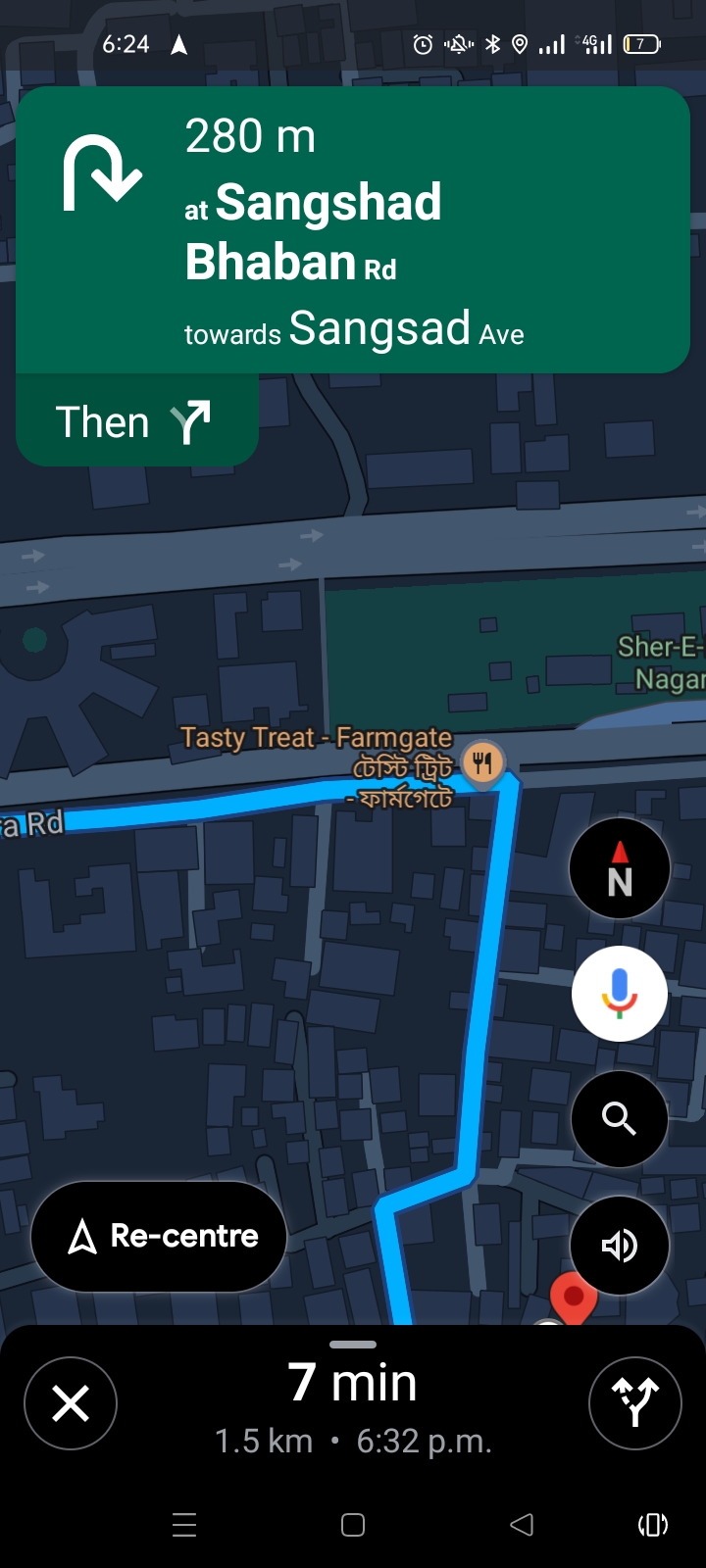
Task: Open Tasty Treat - Farmgate restaurant marker
Action: point(482,761)
